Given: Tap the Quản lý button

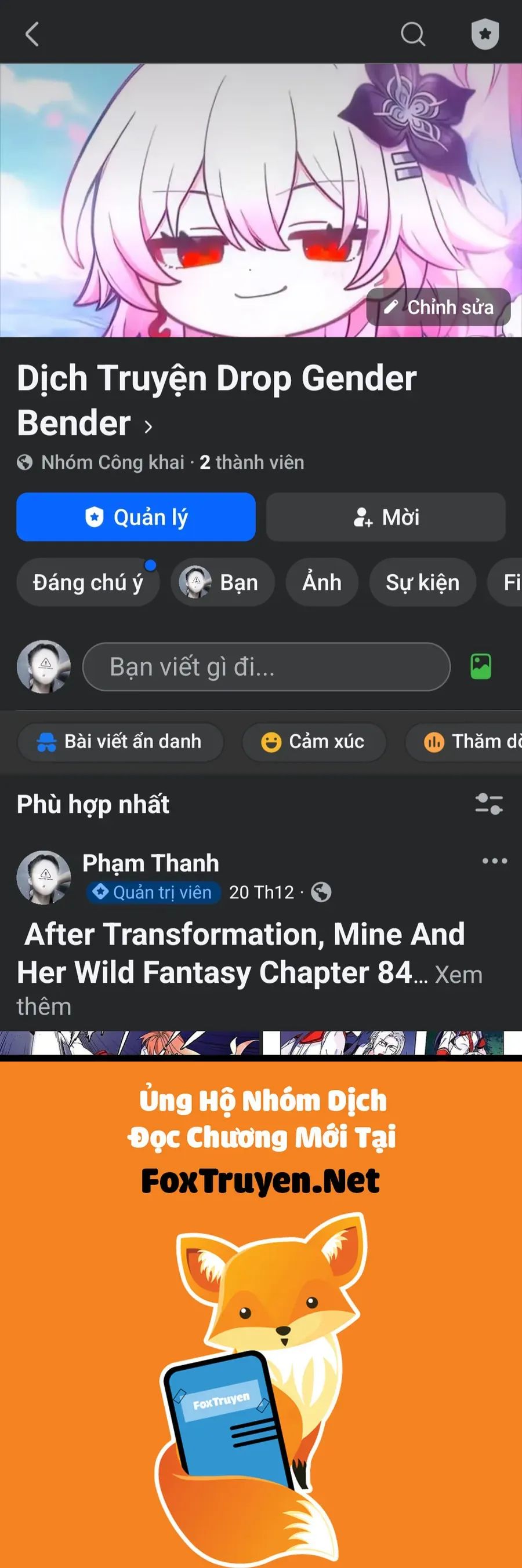Looking at the screenshot, I should [x=136, y=517].
